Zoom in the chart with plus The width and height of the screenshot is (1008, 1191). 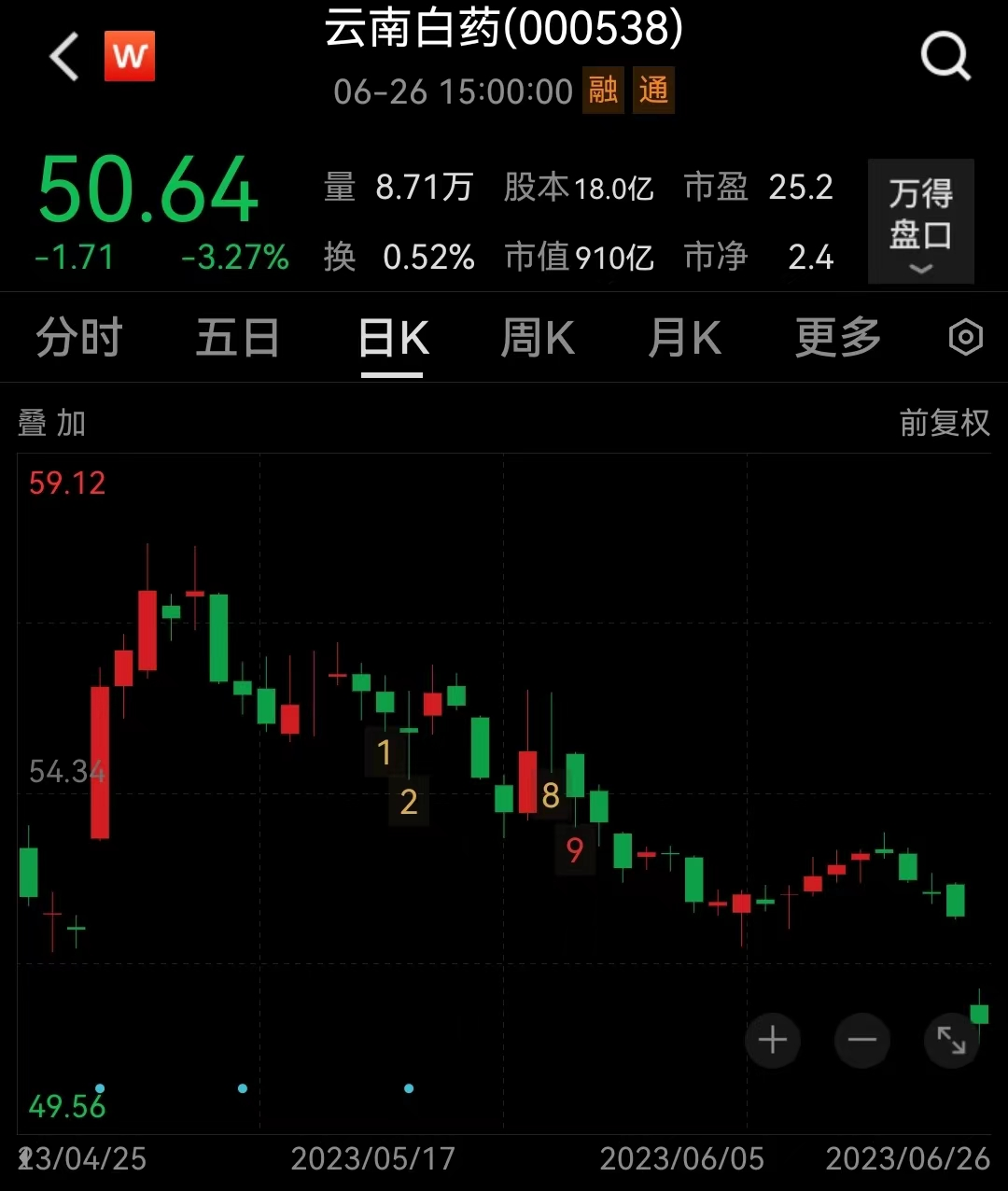pyautogui.click(x=773, y=1040)
